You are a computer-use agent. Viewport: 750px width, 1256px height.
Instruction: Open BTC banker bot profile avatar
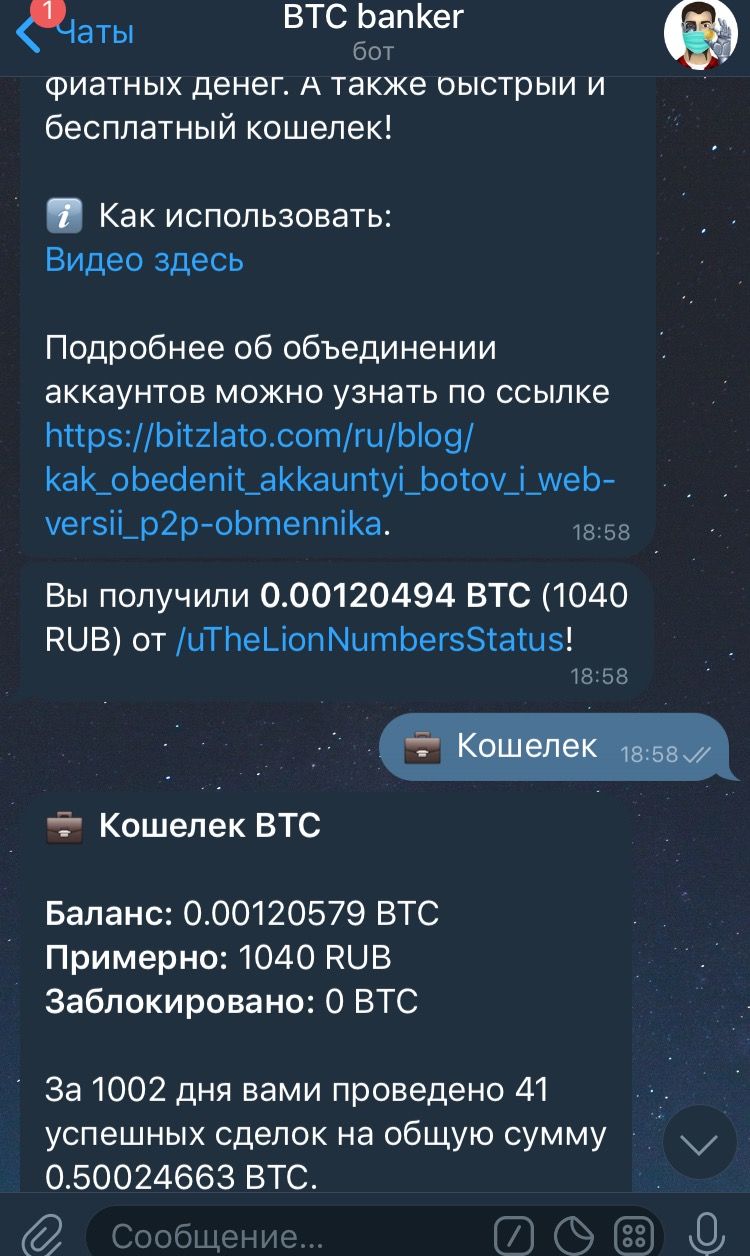click(x=700, y=34)
